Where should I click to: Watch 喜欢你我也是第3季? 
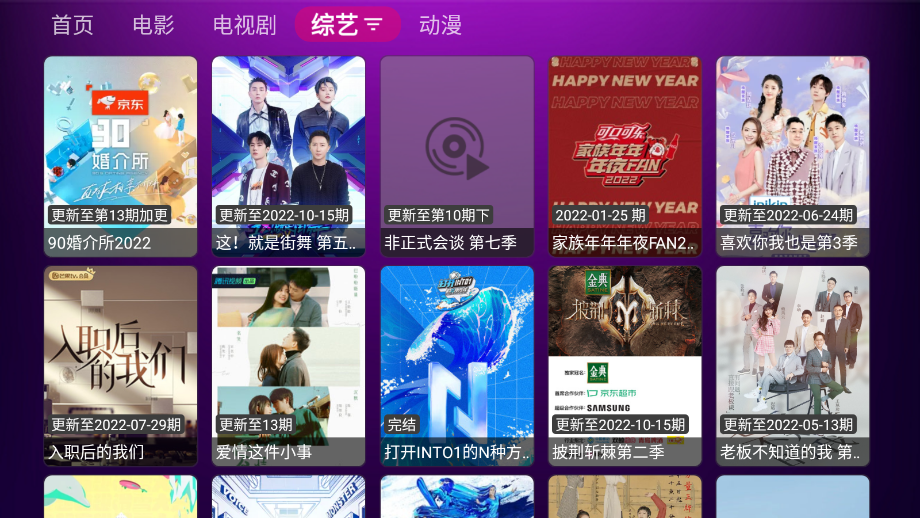click(x=793, y=155)
